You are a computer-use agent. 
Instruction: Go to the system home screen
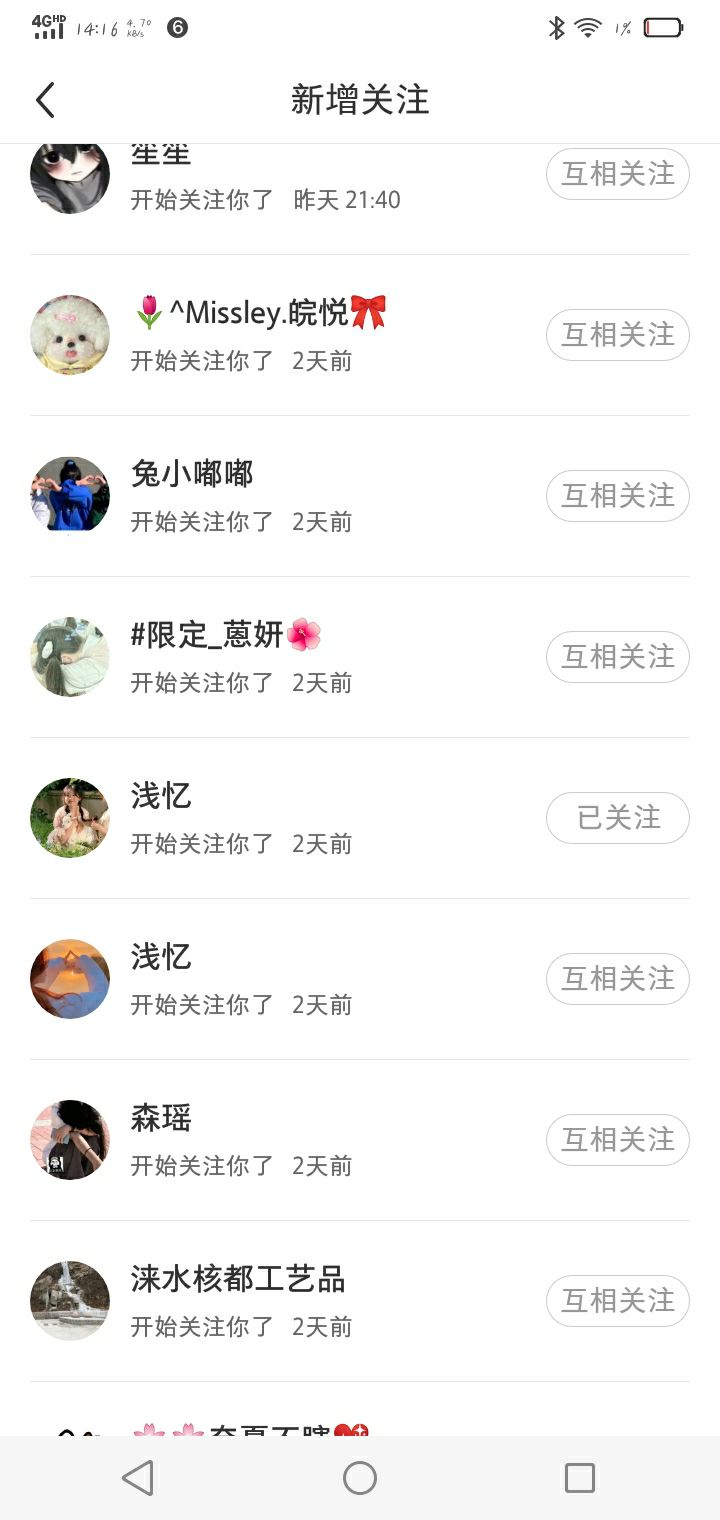click(x=360, y=1478)
